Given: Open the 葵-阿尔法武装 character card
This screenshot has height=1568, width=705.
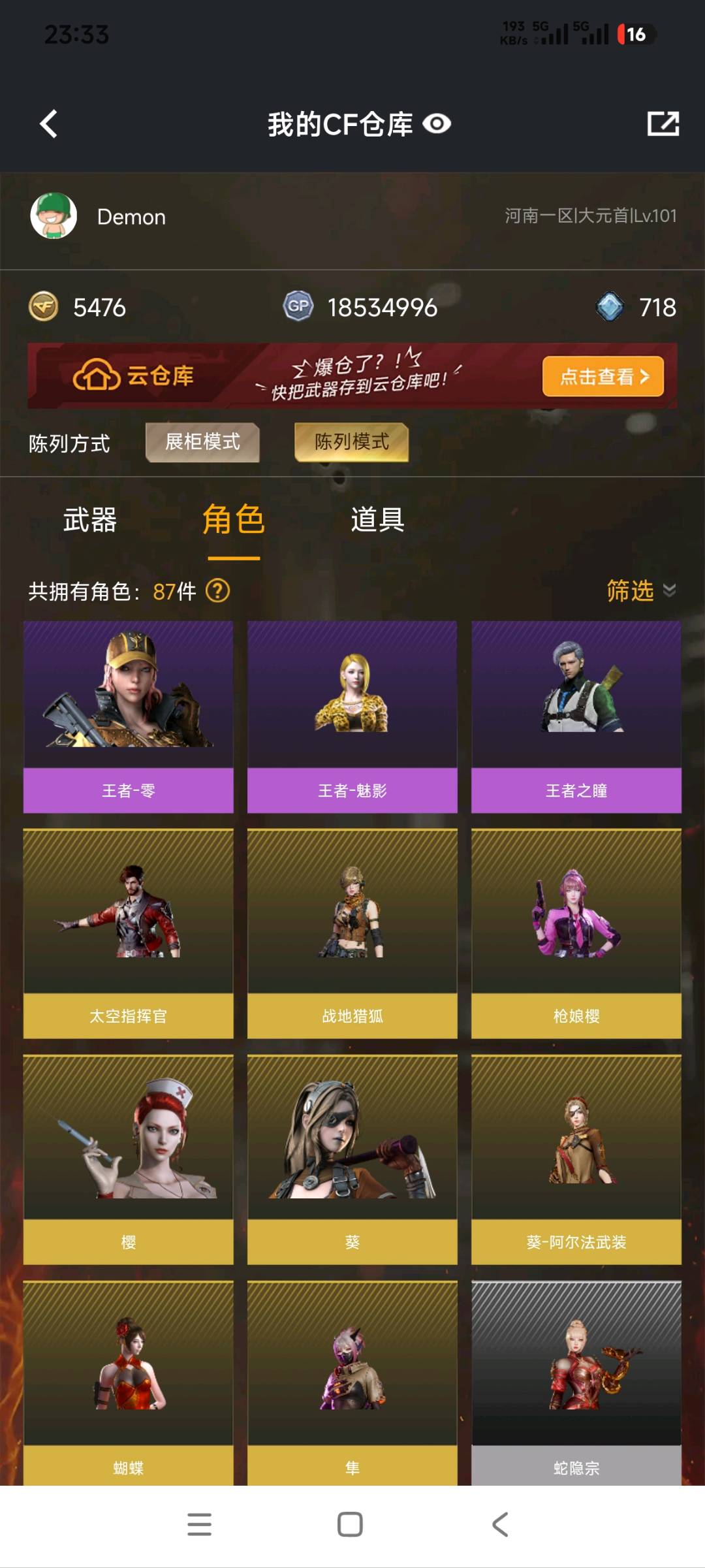Looking at the screenshot, I should (576, 1159).
